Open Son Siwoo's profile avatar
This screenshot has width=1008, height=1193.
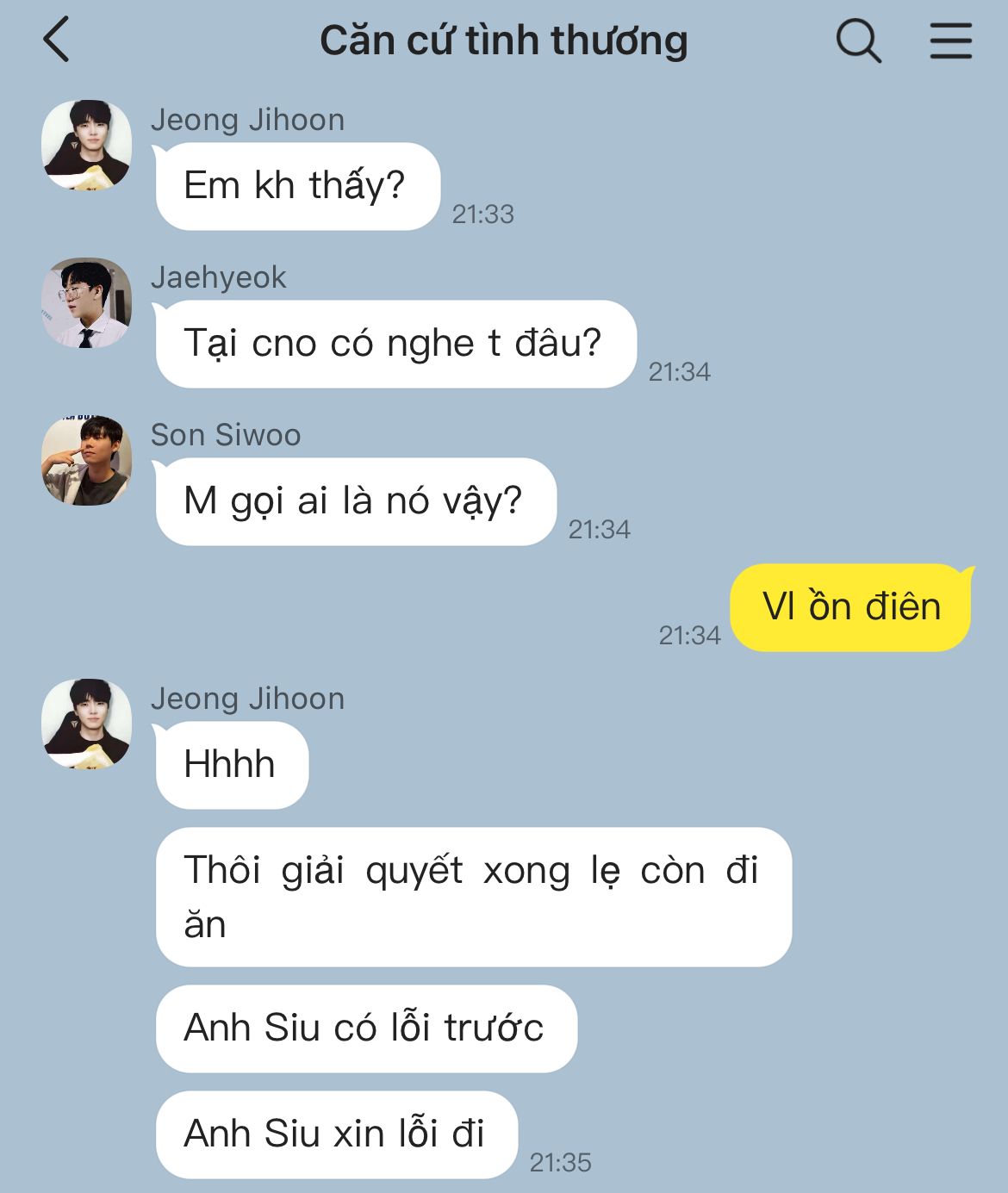tap(87, 461)
